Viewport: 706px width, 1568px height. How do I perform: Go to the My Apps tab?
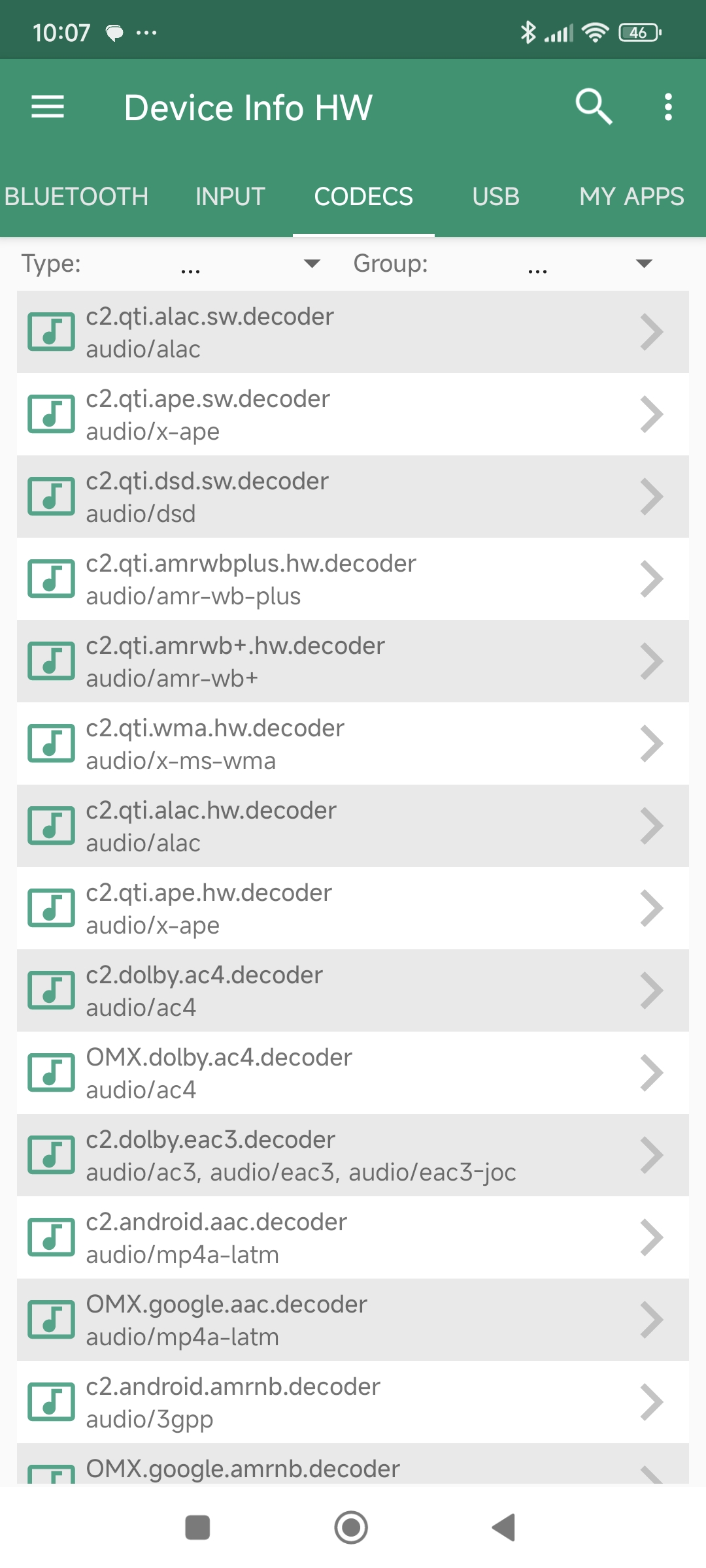[x=631, y=197]
